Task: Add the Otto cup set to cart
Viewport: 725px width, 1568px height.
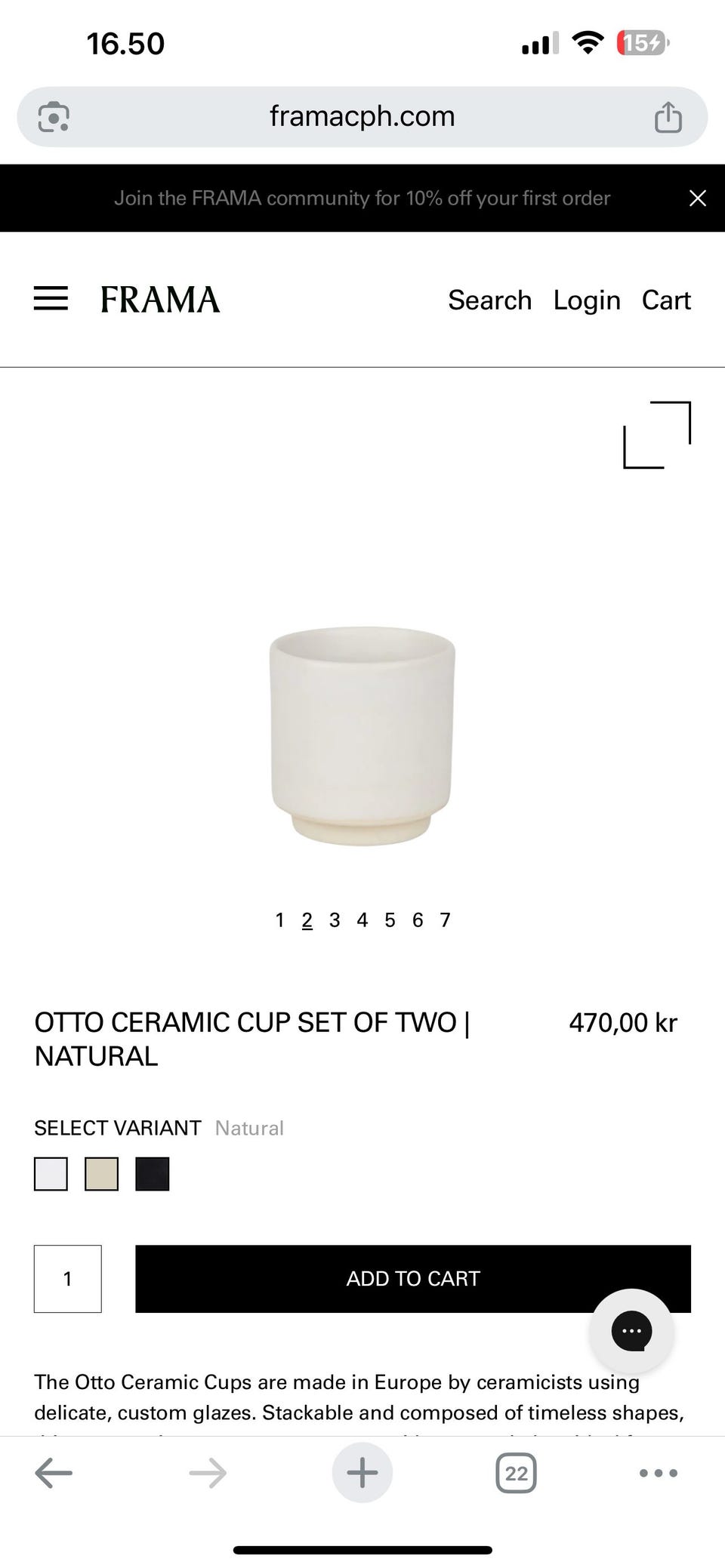Action: point(413,1279)
